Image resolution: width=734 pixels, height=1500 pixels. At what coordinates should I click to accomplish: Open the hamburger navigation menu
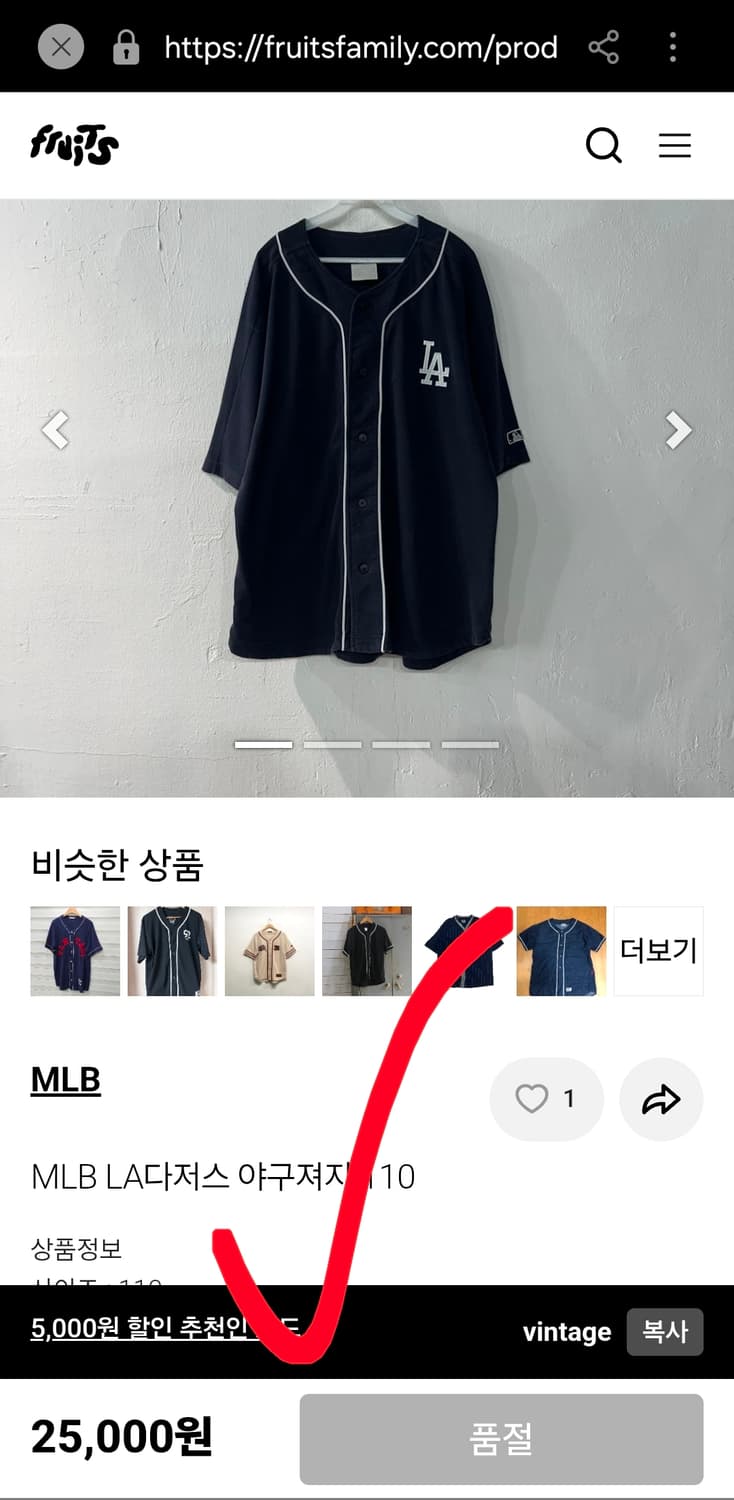pyautogui.click(x=676, y=146)
